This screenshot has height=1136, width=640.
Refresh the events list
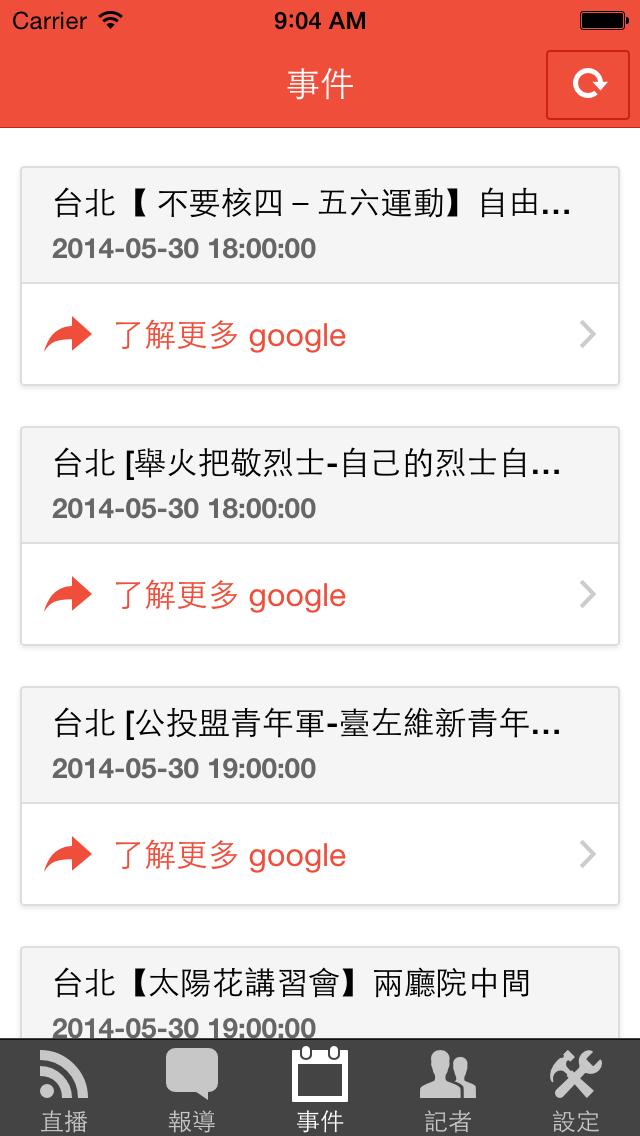coord(588,85)
